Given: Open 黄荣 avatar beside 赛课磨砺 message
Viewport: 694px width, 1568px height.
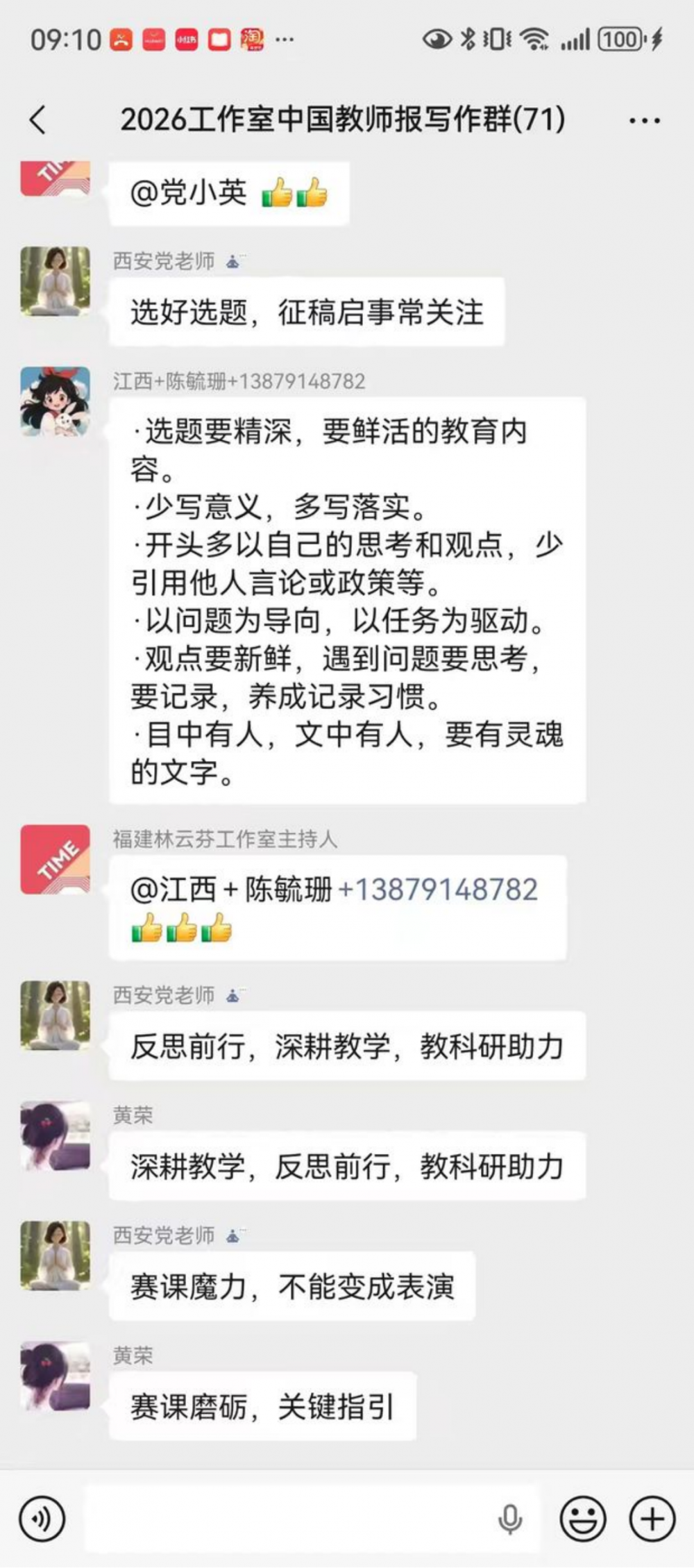Looking at the screenshot, I should (x=56, y=1376).
